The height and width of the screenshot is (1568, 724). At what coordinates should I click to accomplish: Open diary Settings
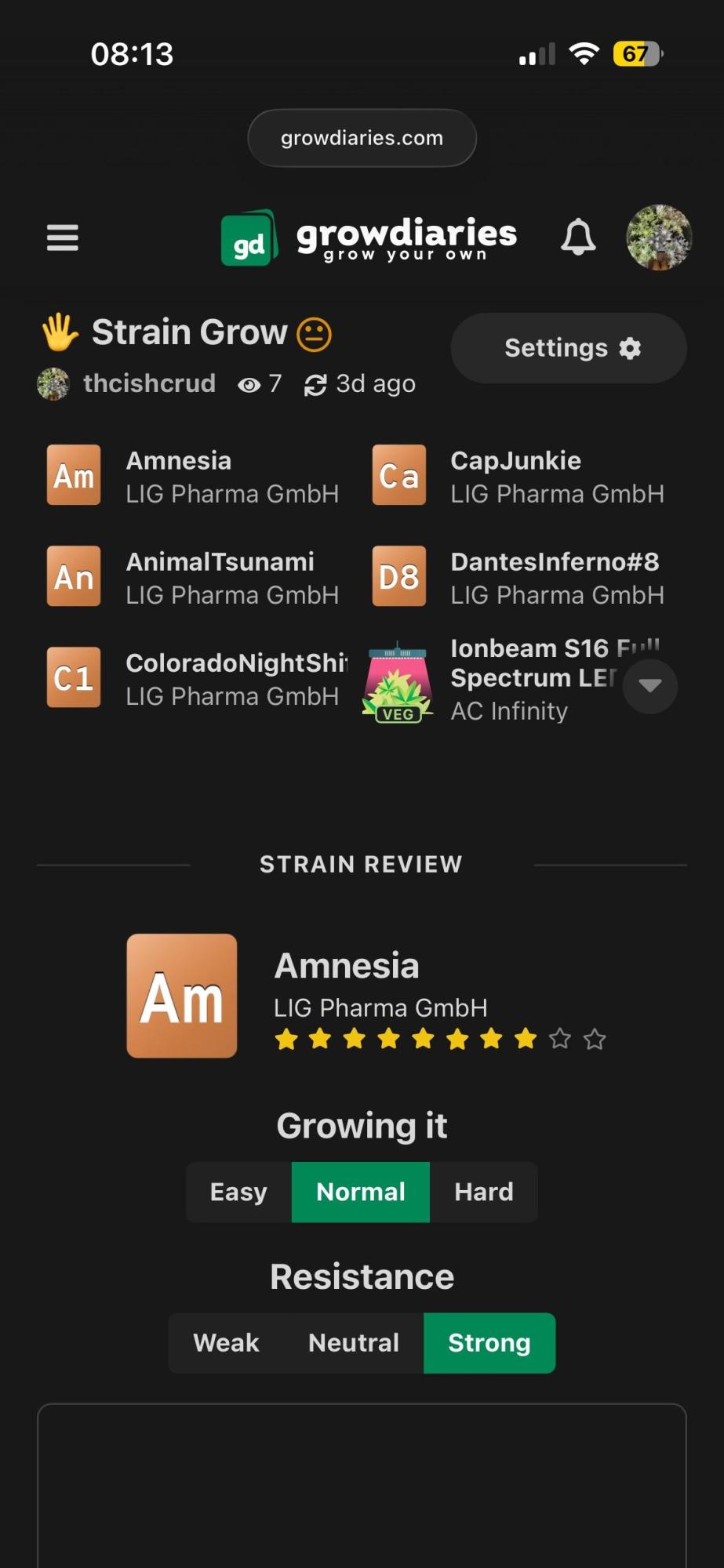tap(569, 348)
